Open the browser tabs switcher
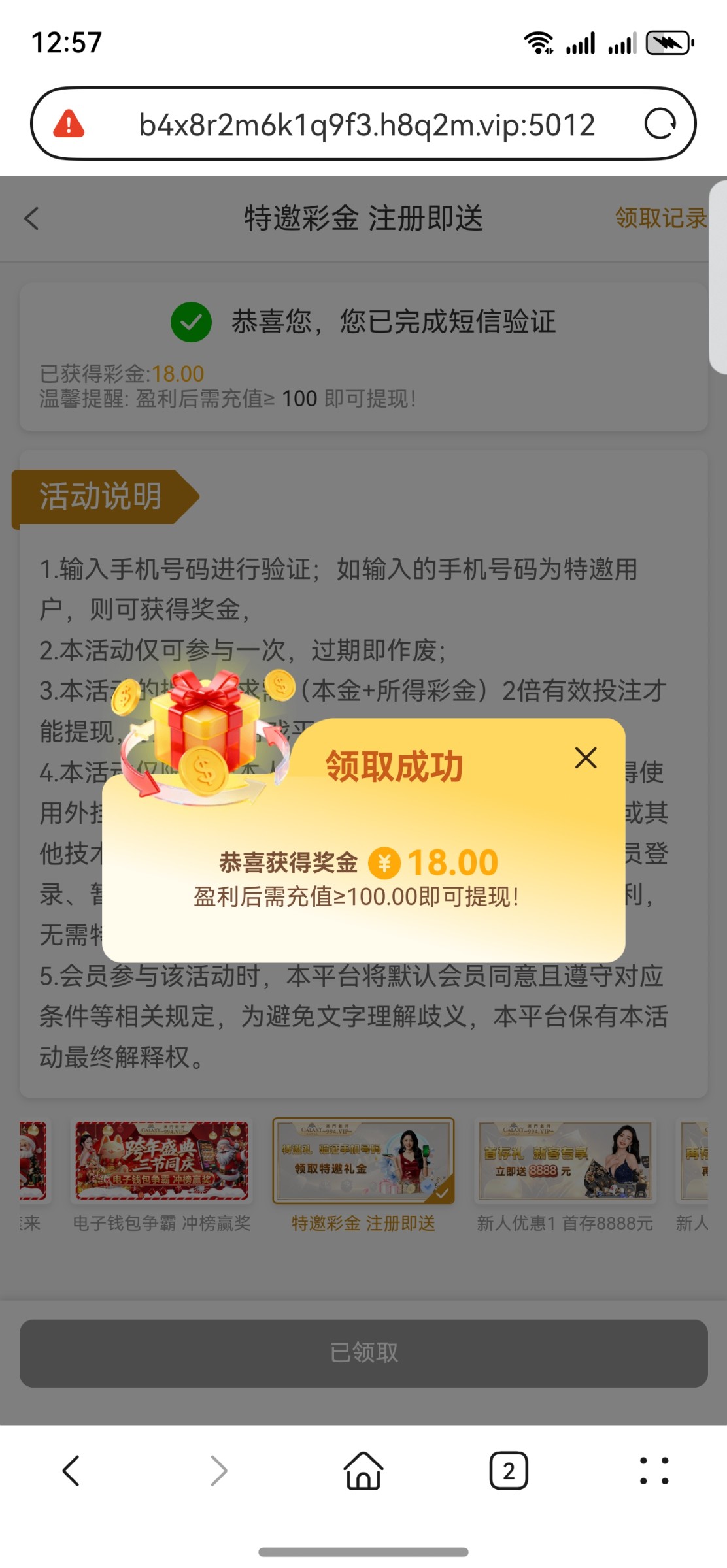Screen dimensions: 727x1568 (x=509, y=1471)
